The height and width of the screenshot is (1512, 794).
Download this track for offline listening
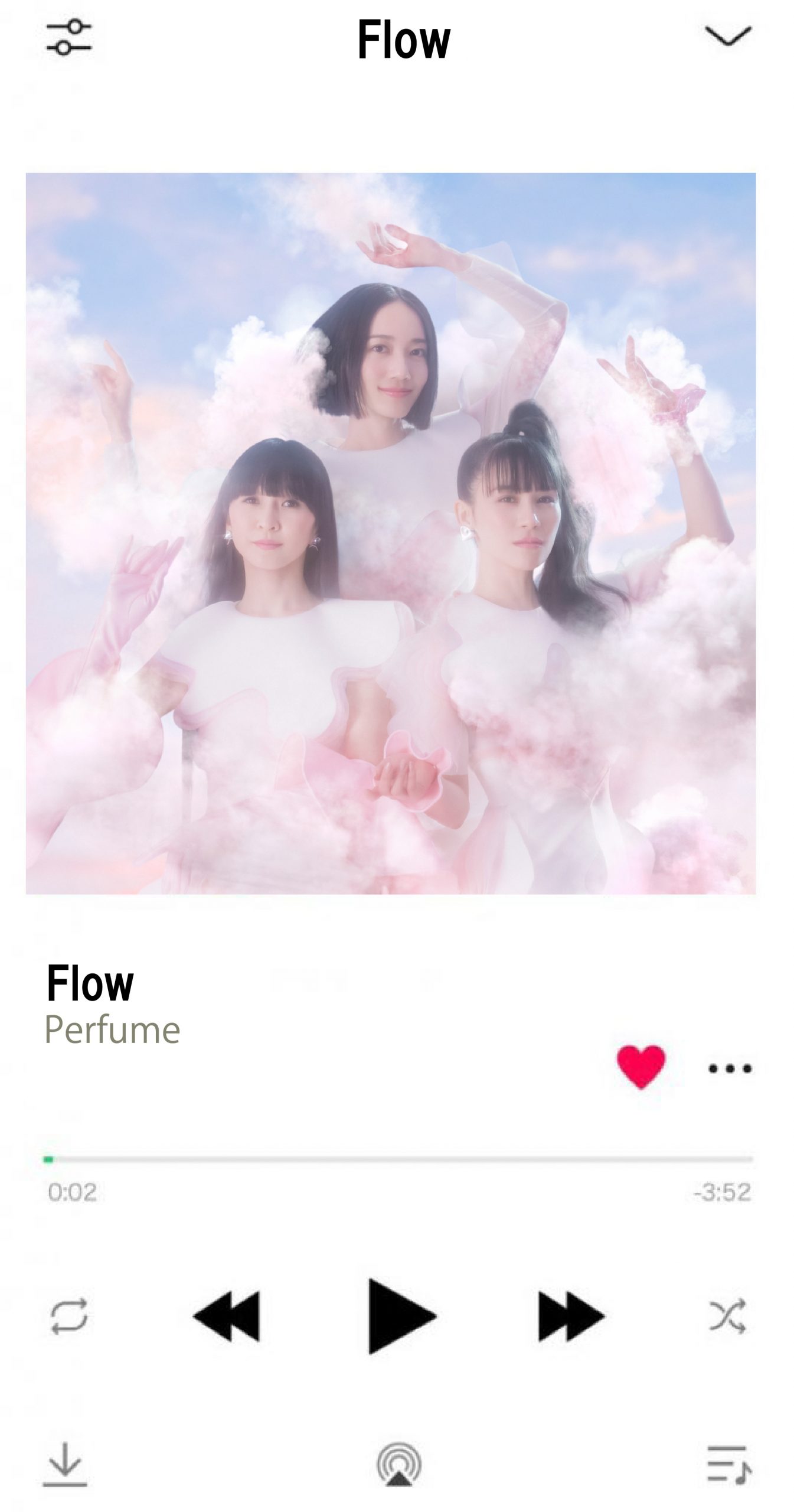(x=65, y=1464)
